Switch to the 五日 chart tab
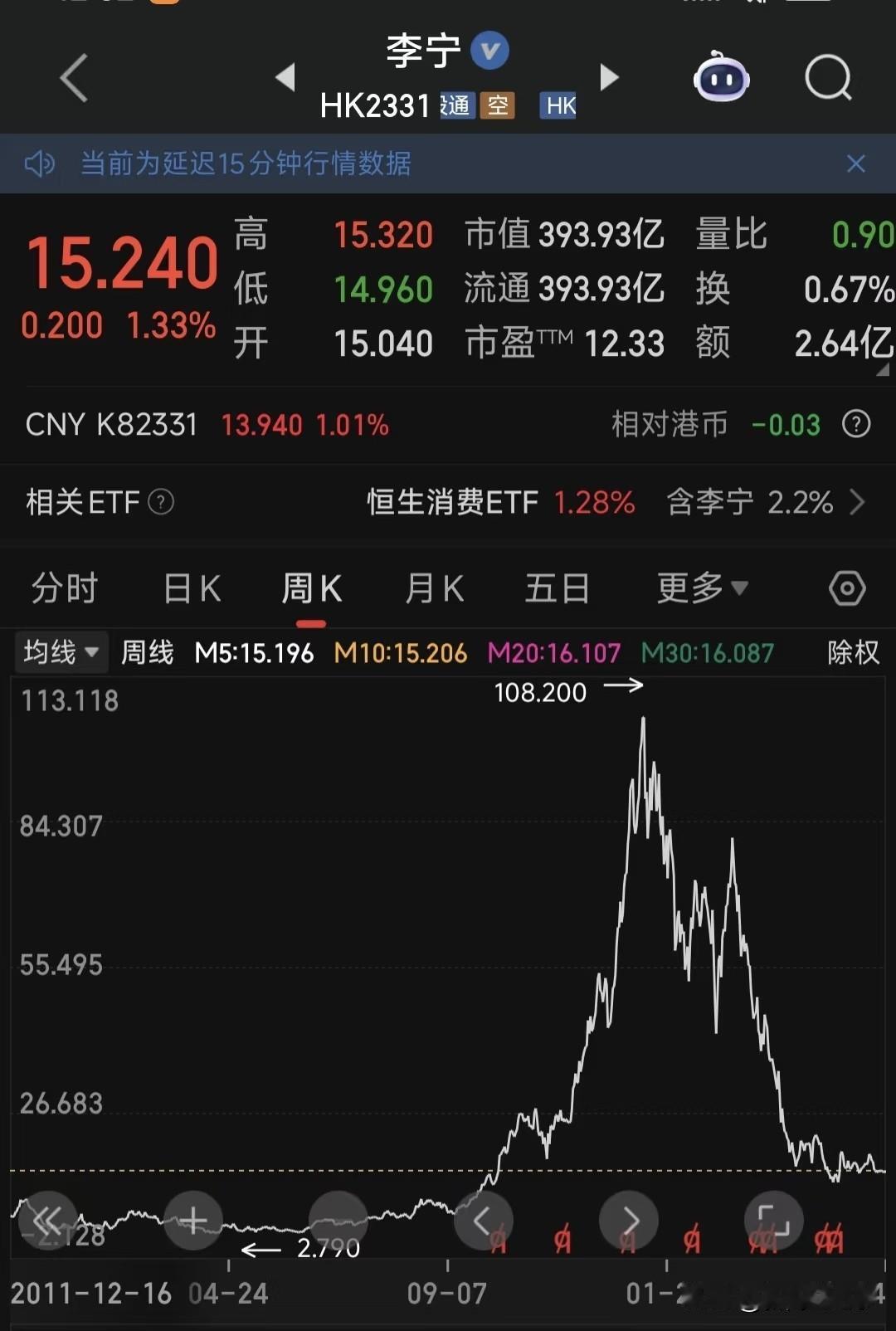This screenshot has height=1331, width=896. [x=557, y=589]
